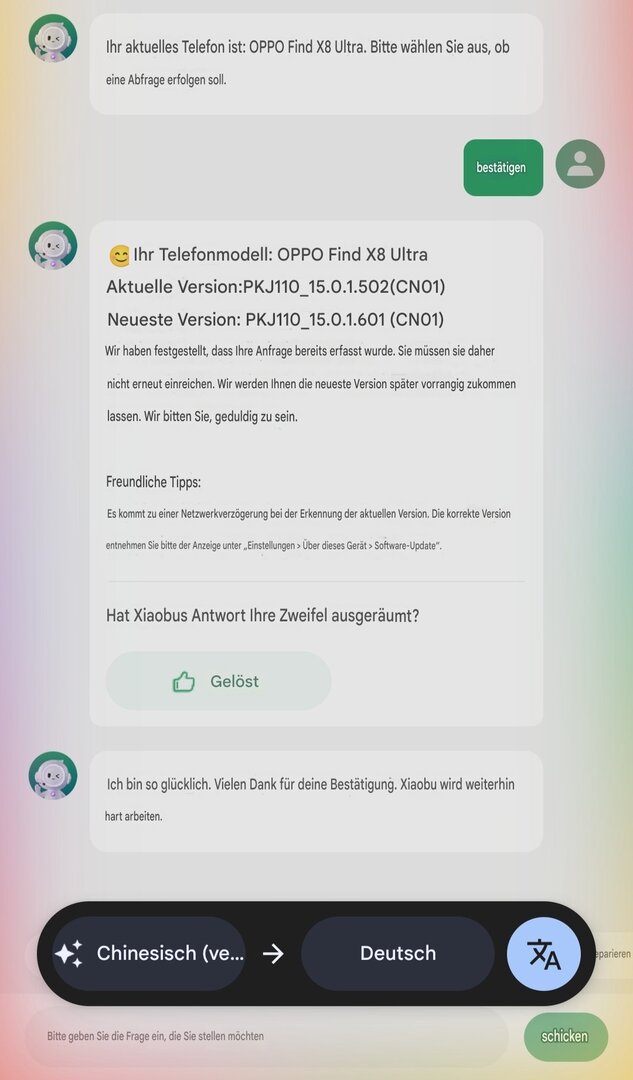Tap the blue translate icon button
Viewport: 633px width, 1080px height.
tap(544, 954)
